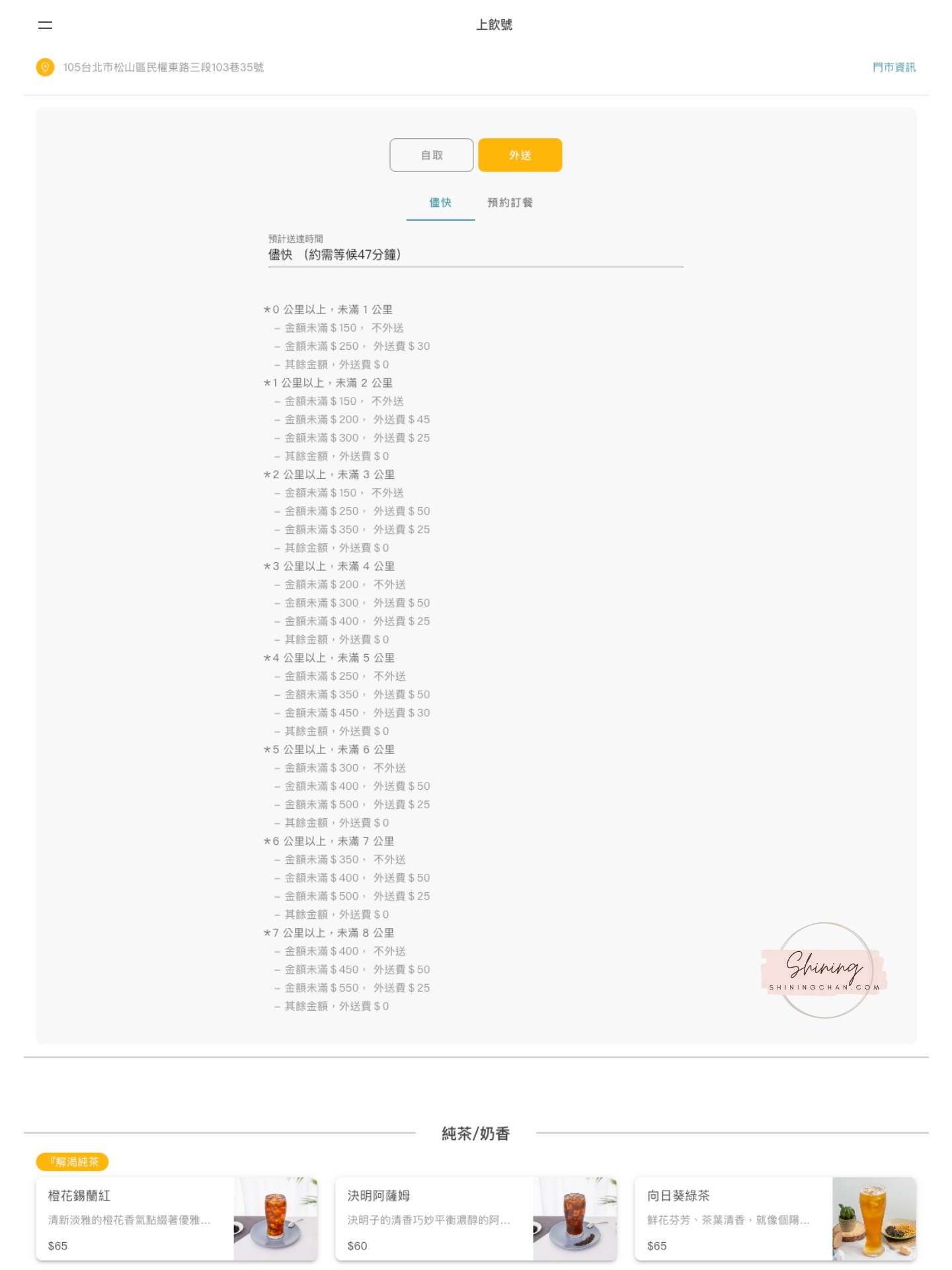Open 預計送達時間 dropdown
The image size is (952, 1270).
pos(475,255)
